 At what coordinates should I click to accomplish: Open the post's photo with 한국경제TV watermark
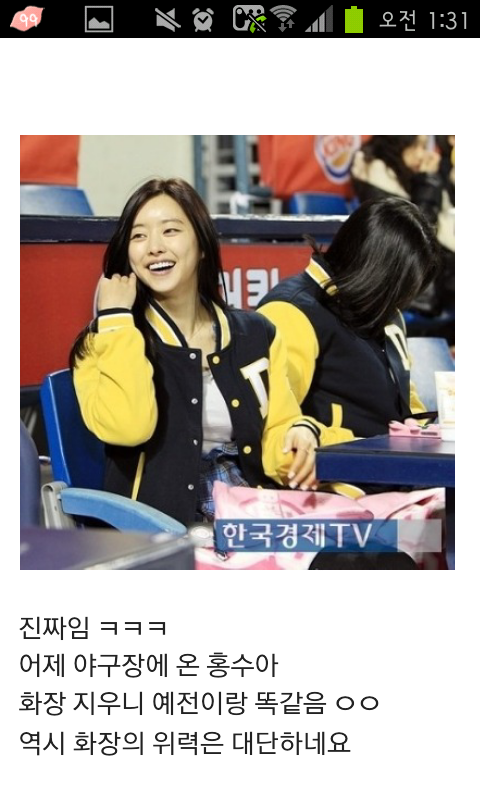[237, 352]
